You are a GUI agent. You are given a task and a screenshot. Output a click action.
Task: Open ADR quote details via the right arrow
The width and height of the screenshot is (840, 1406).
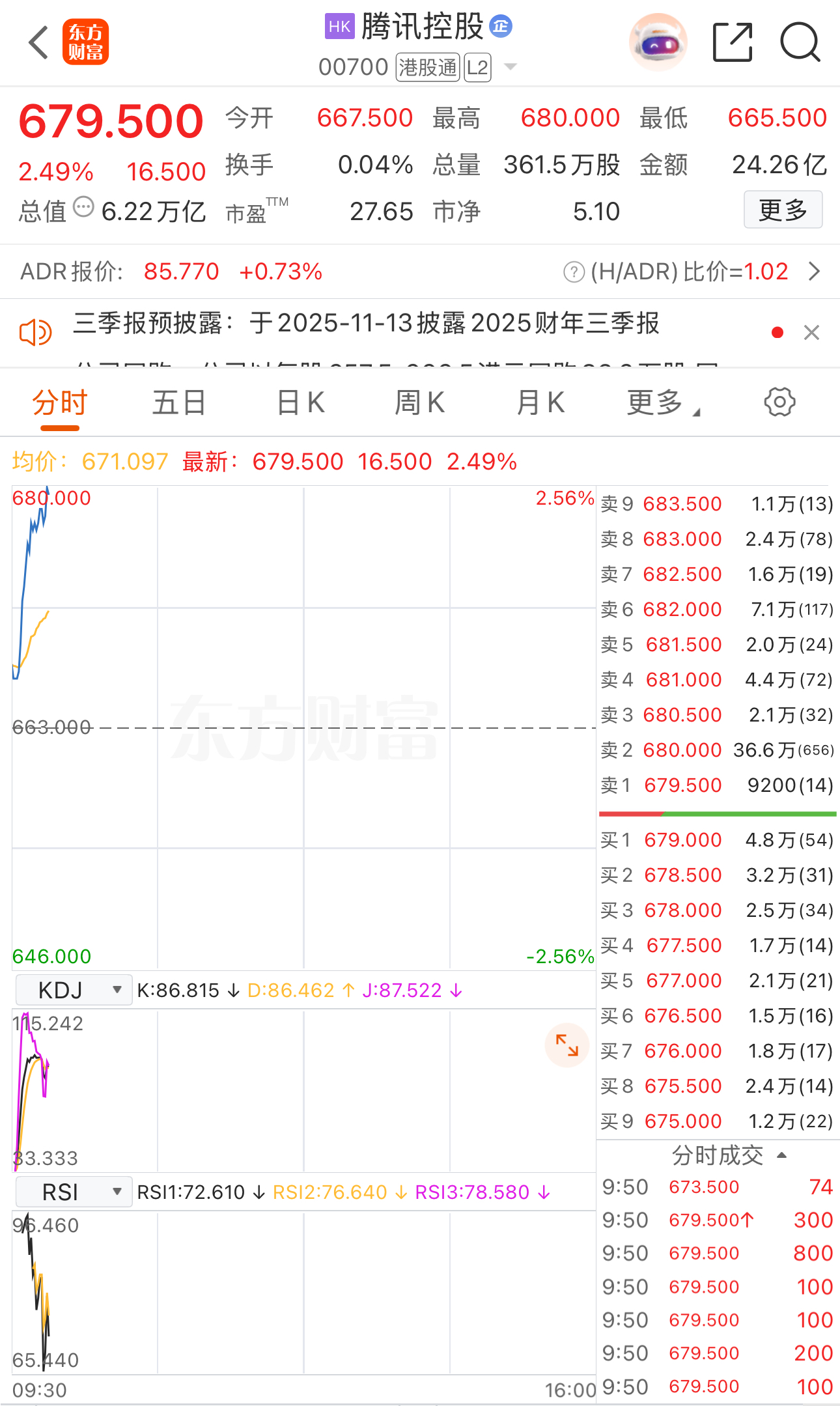coord(813,272)
